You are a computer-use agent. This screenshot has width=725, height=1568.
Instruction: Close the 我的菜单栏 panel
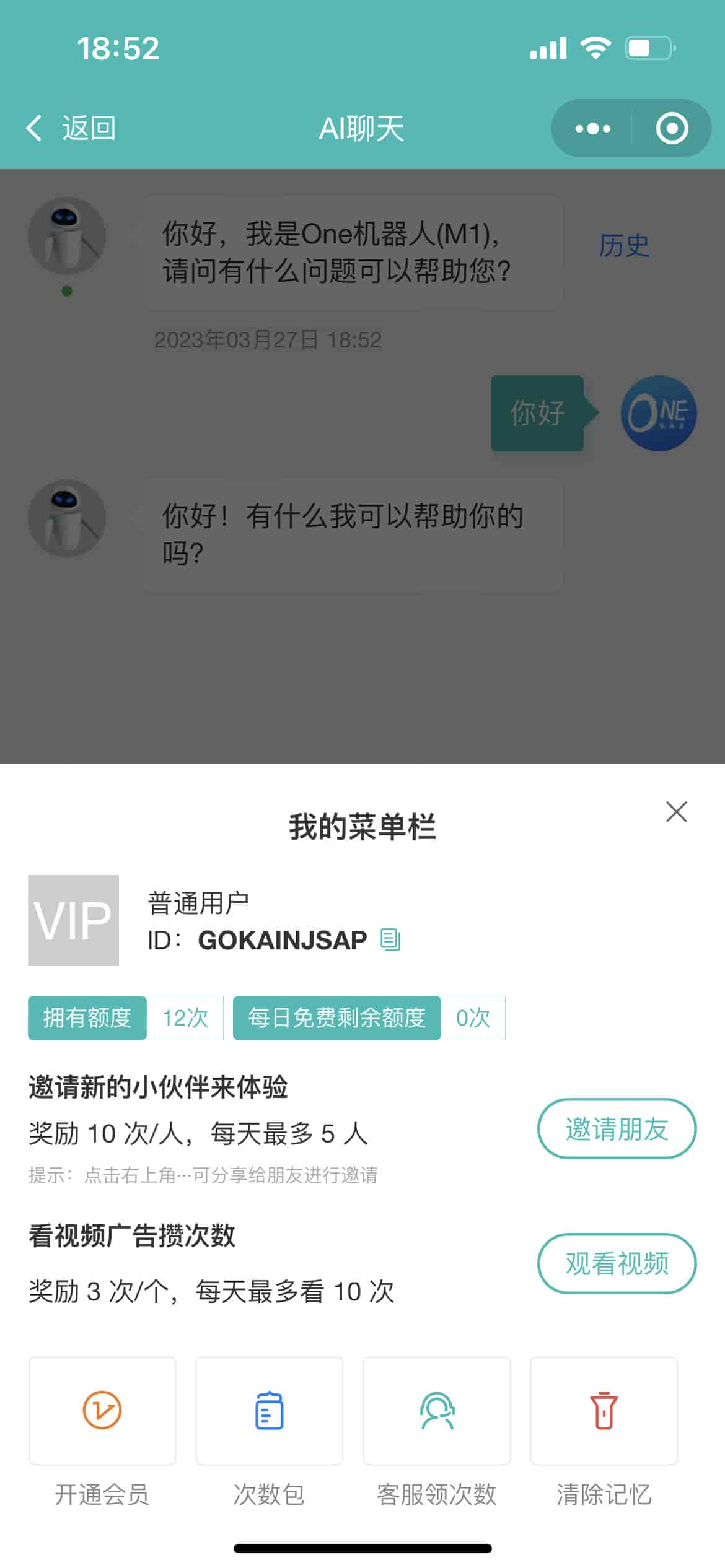pyautogui.click(x=676, y=812)
